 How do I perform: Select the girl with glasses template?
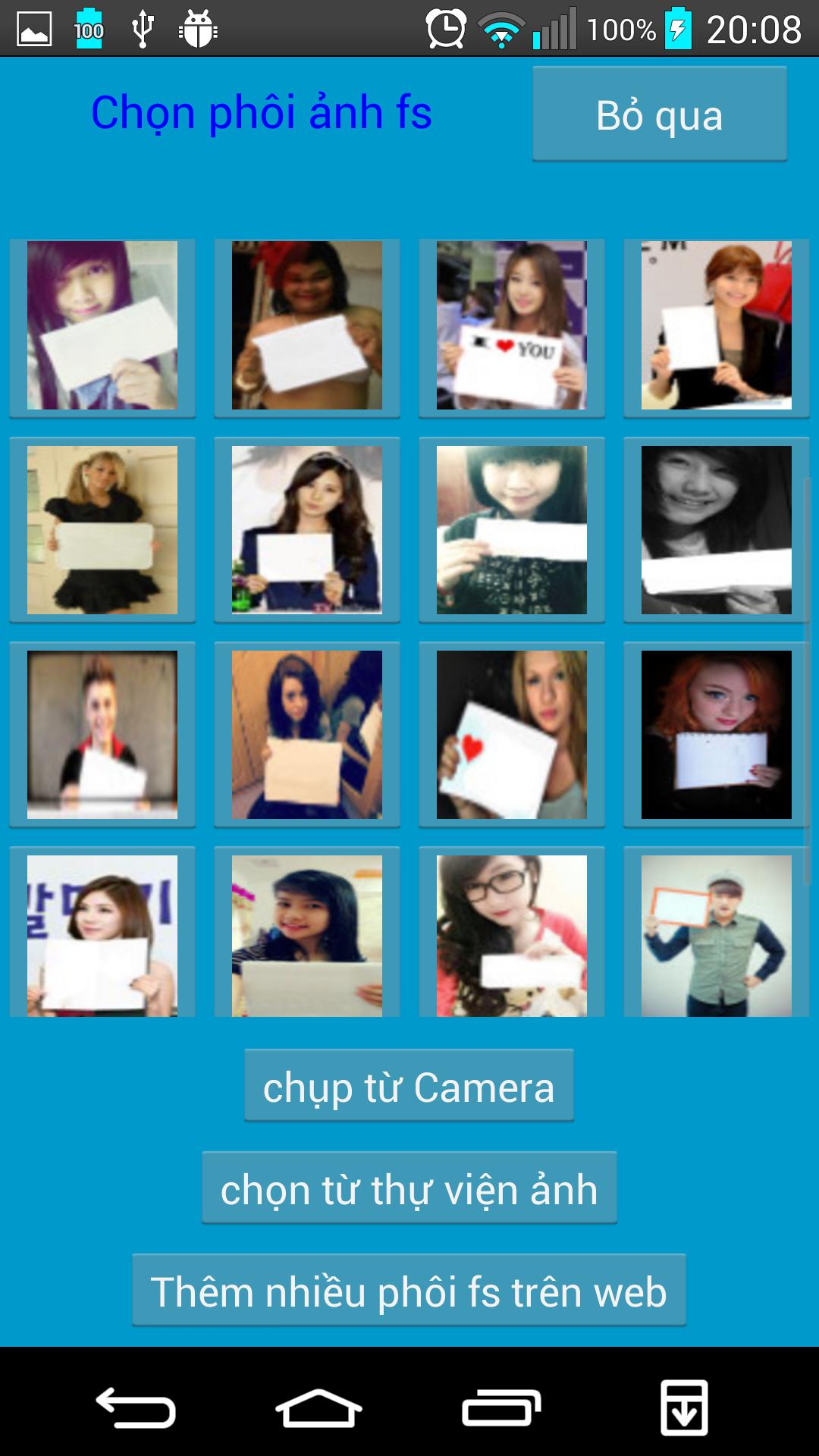click(512, 935)
